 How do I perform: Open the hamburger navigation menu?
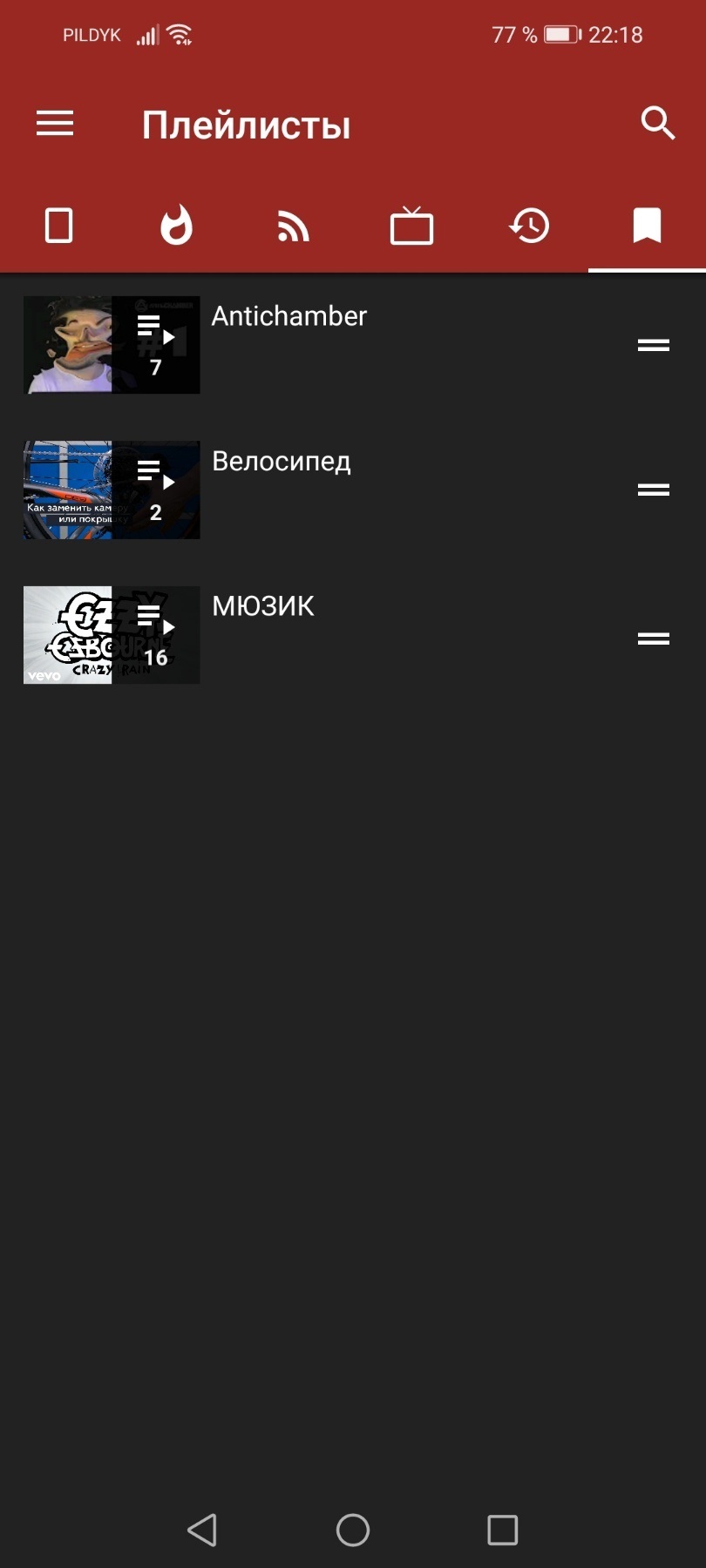coord(53,124)
